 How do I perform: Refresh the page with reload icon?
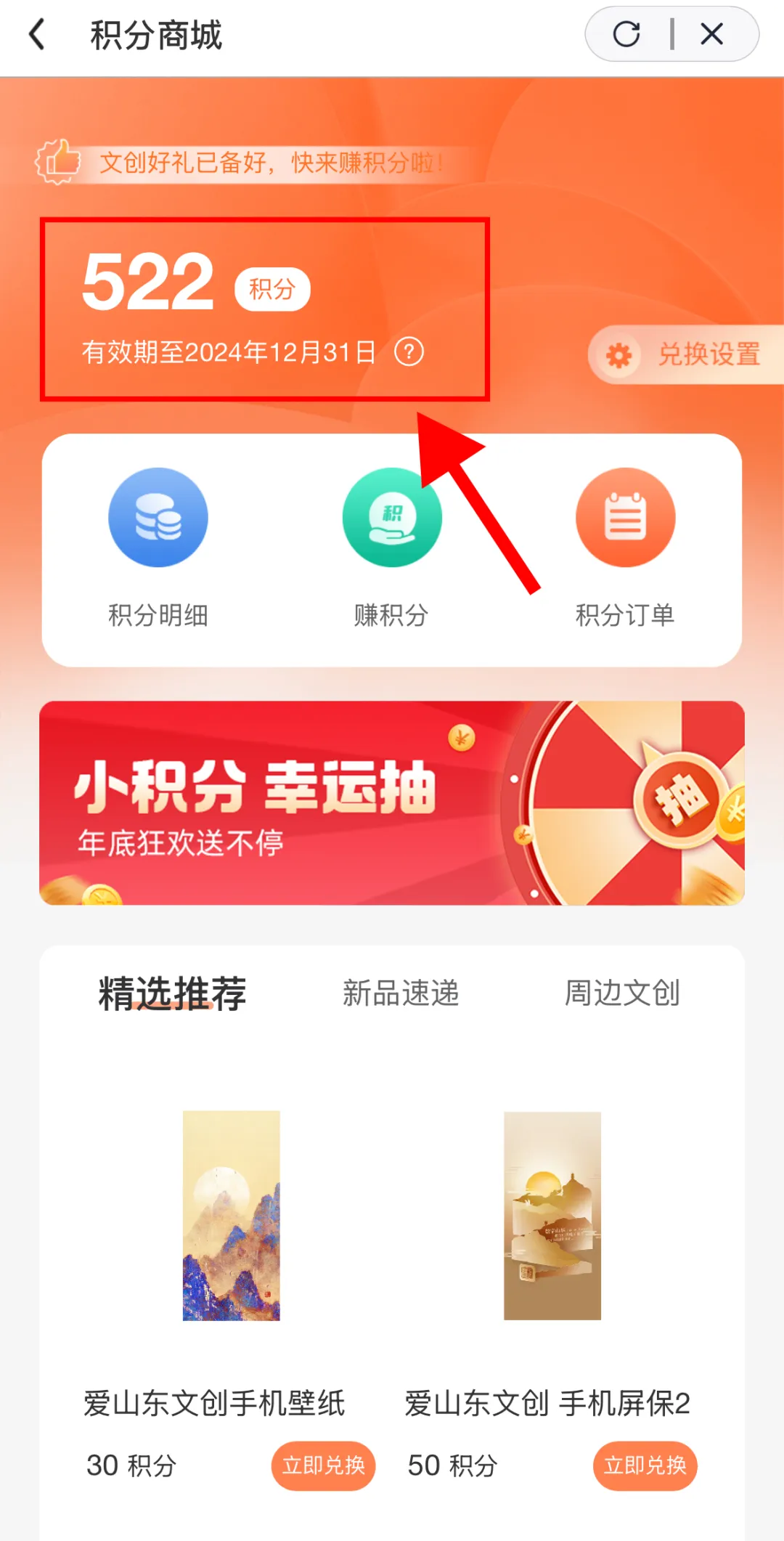coord(626,34)
